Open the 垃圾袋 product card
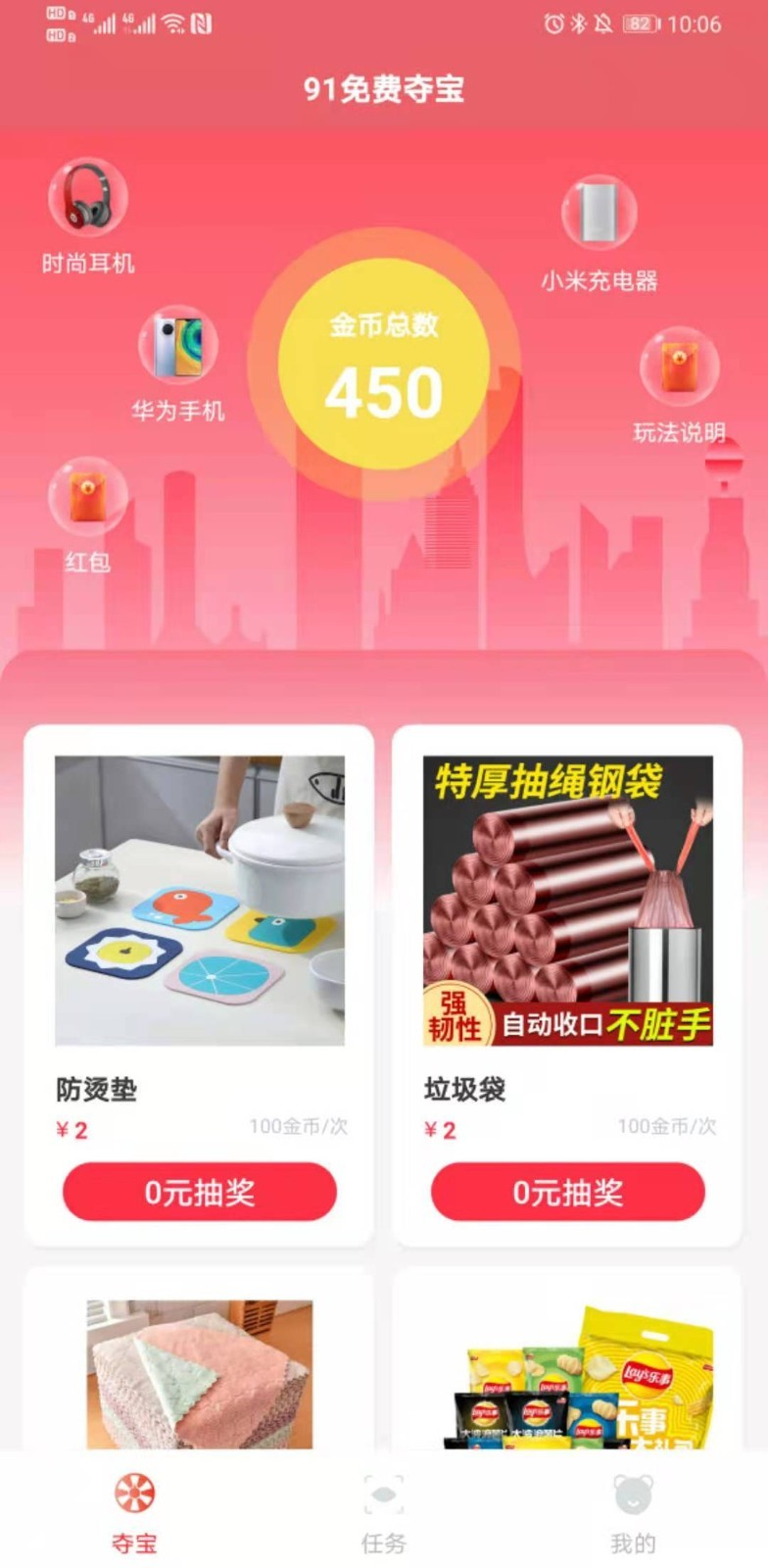This screenshot has width=768, height=1568. (x=567, y=901)
